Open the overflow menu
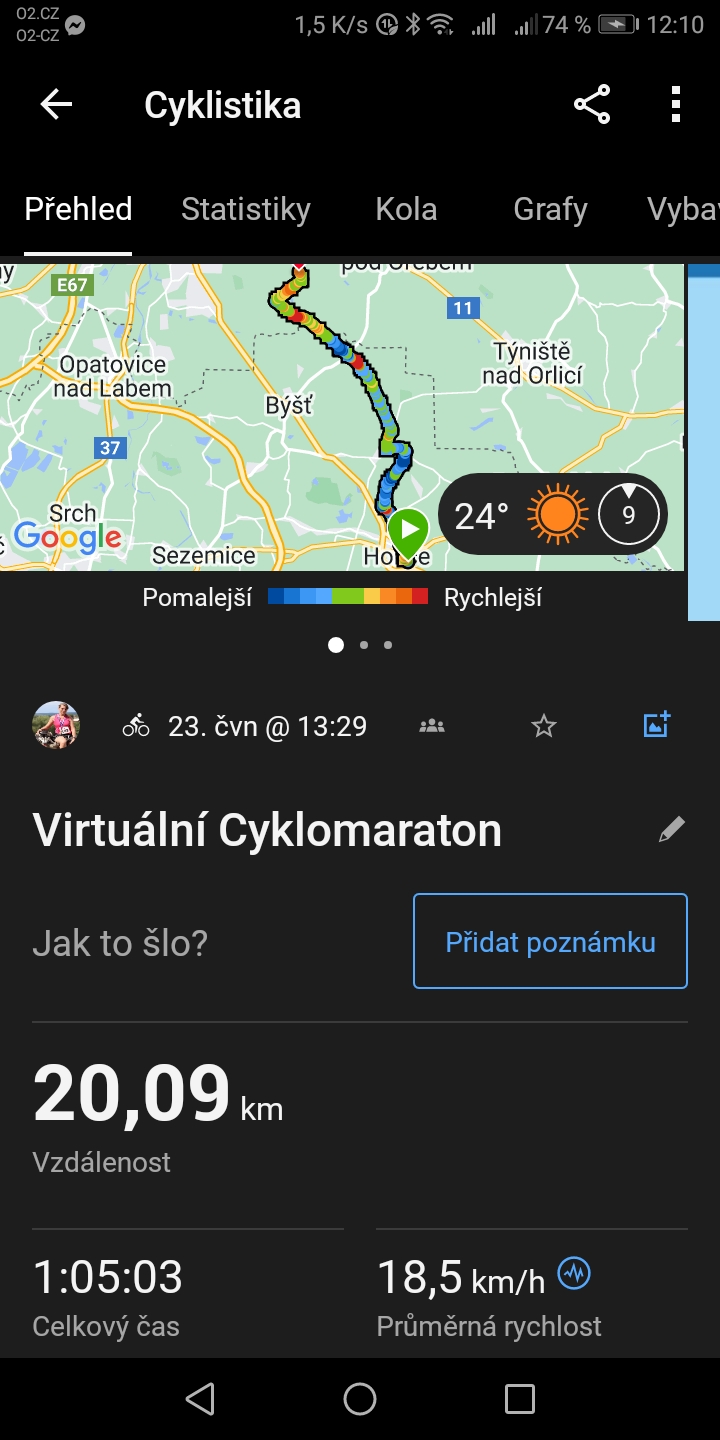 coord(676,105)
